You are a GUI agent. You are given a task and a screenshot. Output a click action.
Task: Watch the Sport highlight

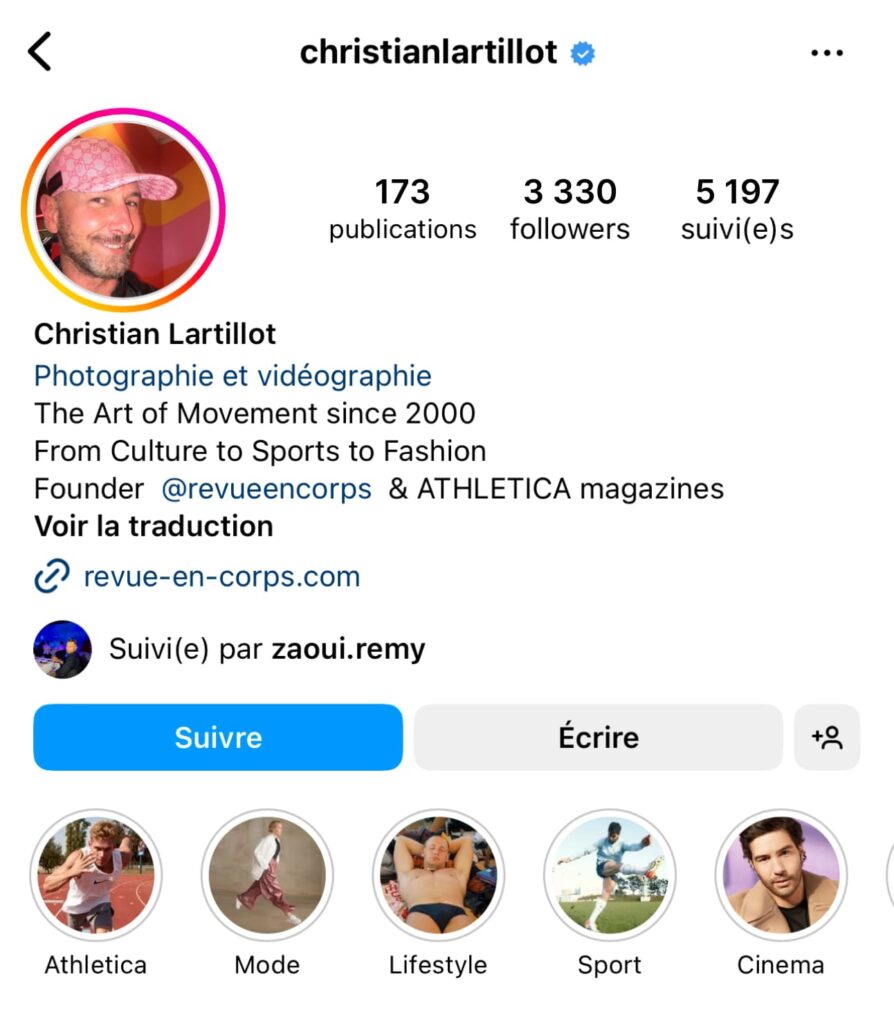click(609, 875)
